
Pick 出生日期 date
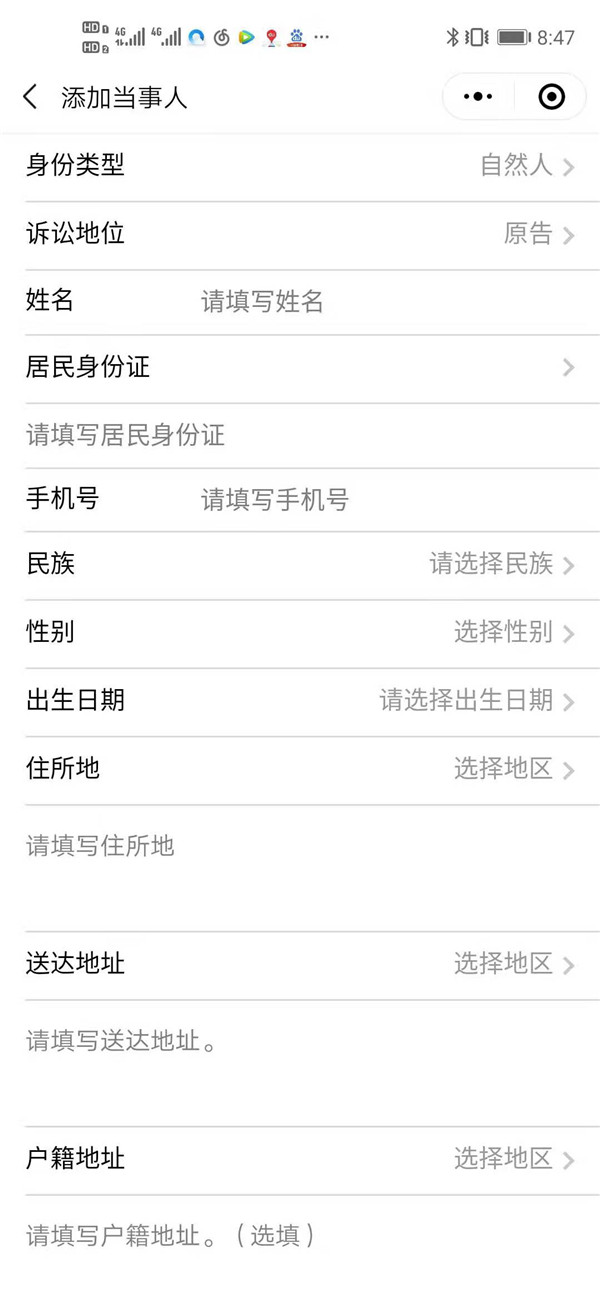pyautogui.click(x=300, y=701)
